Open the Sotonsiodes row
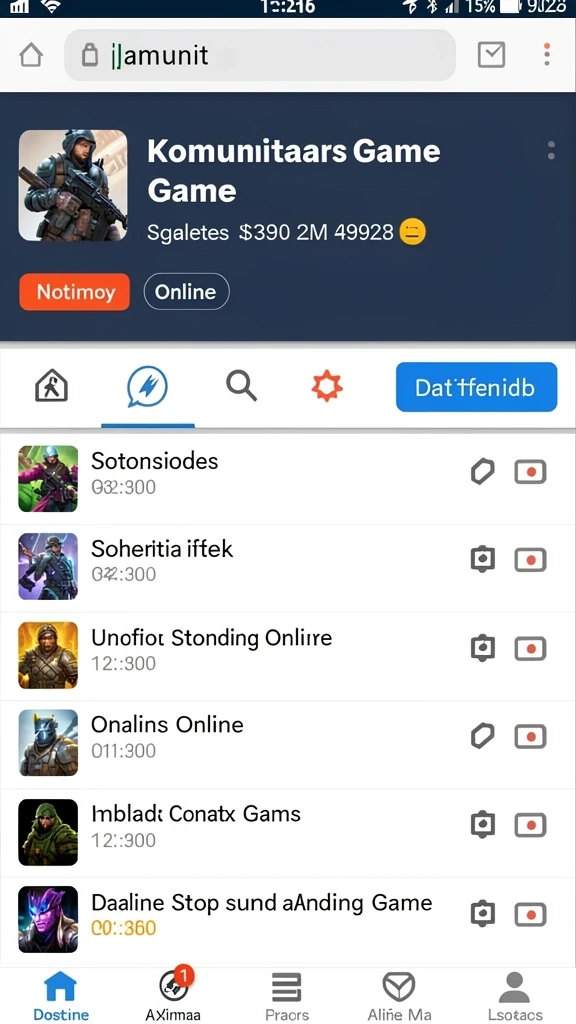Viewport: 576px width, 1024px height. coord(288,479)
